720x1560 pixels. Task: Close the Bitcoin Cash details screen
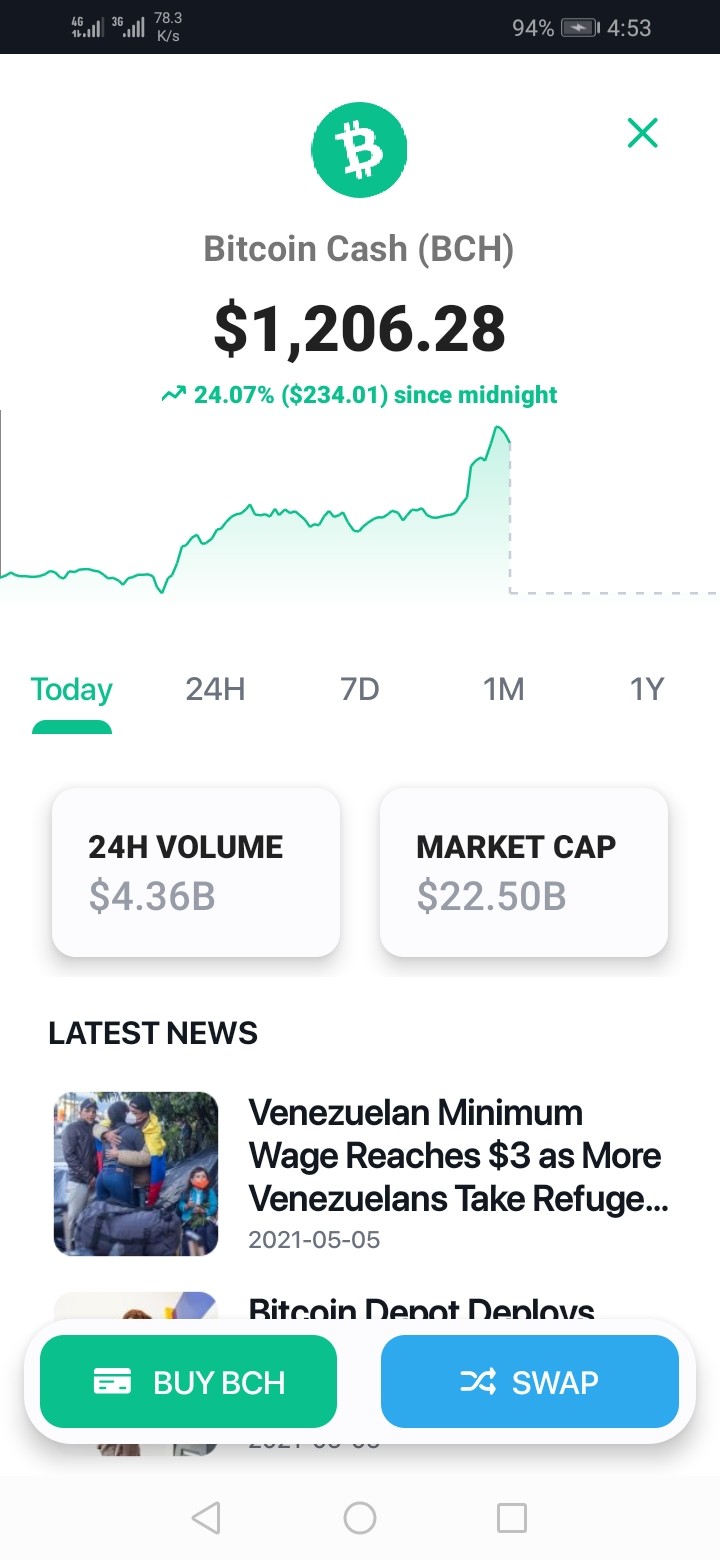coord(642,132)
